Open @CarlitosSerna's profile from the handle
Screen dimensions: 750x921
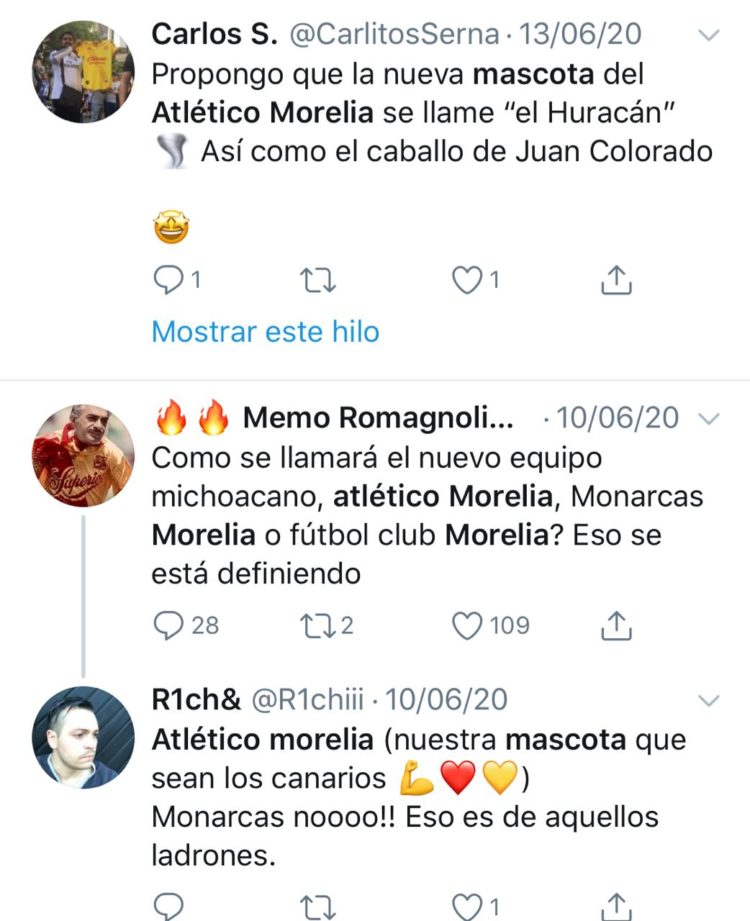[393, 34]
